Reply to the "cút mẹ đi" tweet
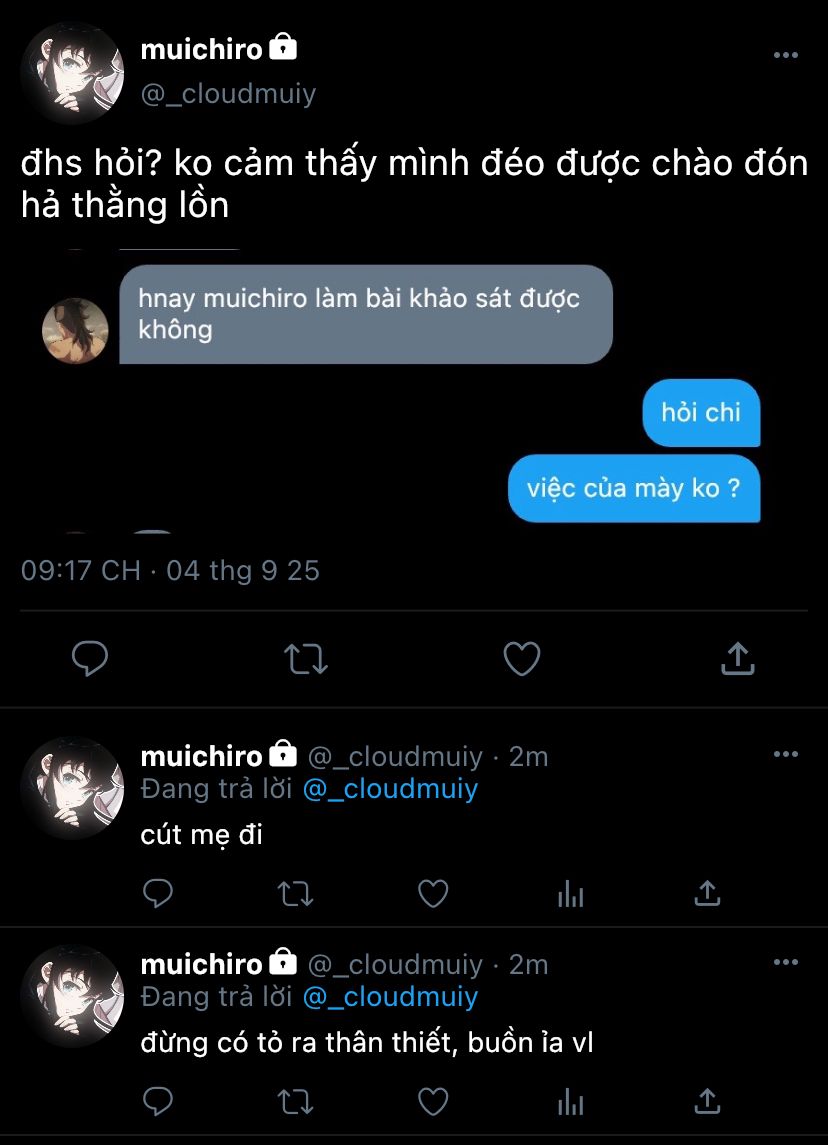 click(x=158, y=893)
